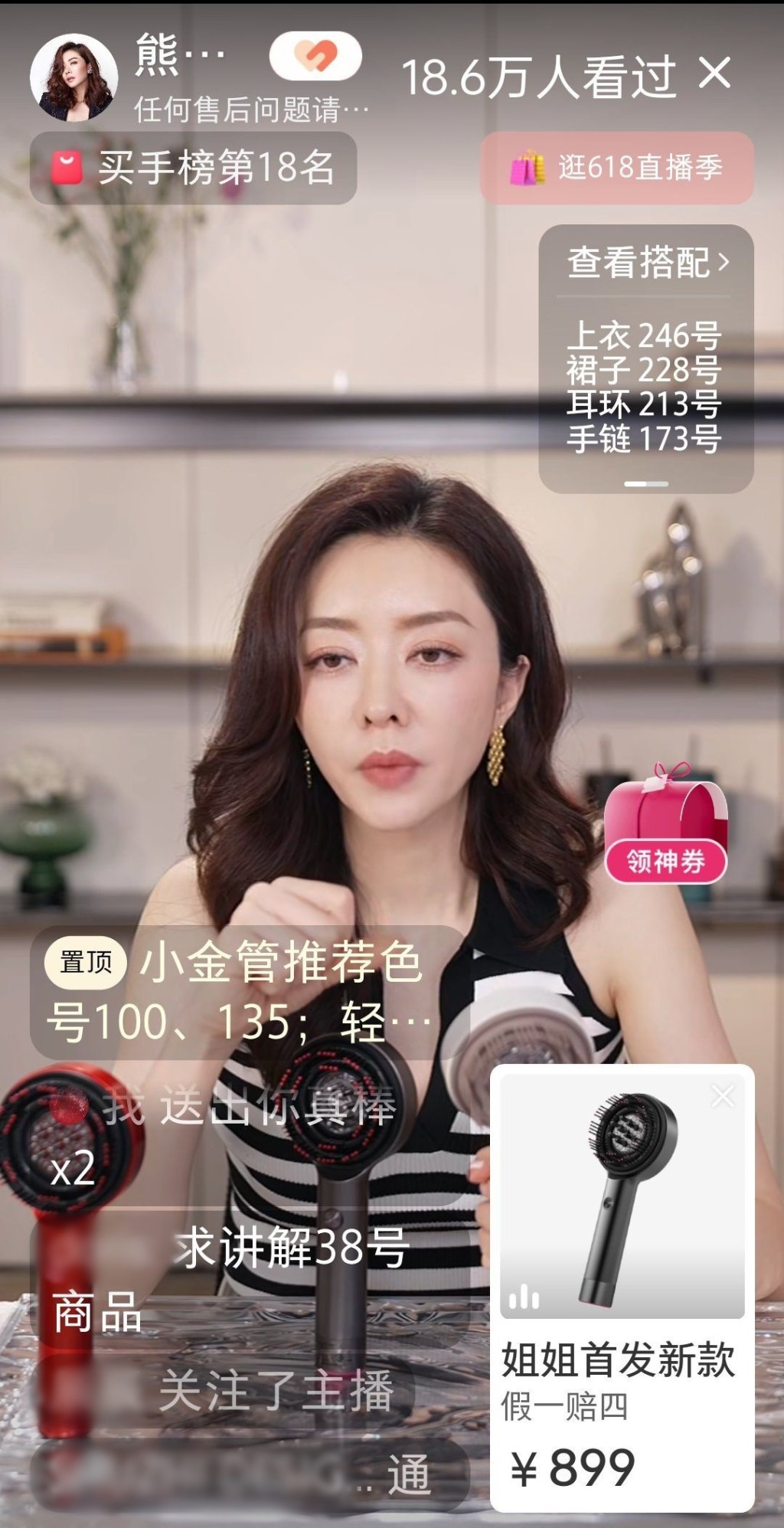Screen dimensions: 784x1528
Task: Close the livestream
Action: pos(715,74)
